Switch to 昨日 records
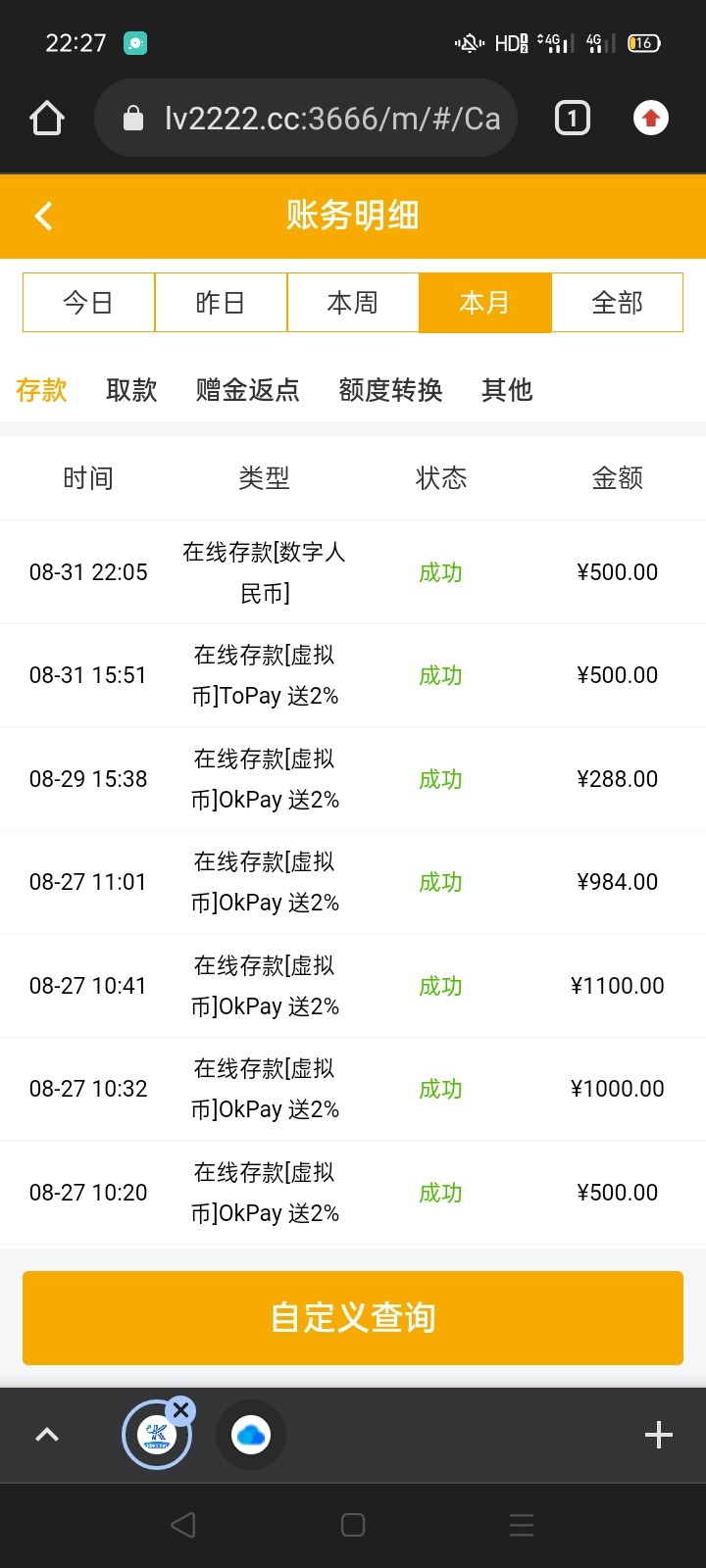Viewport: 706px width, 1568px height. click(221, 303)
